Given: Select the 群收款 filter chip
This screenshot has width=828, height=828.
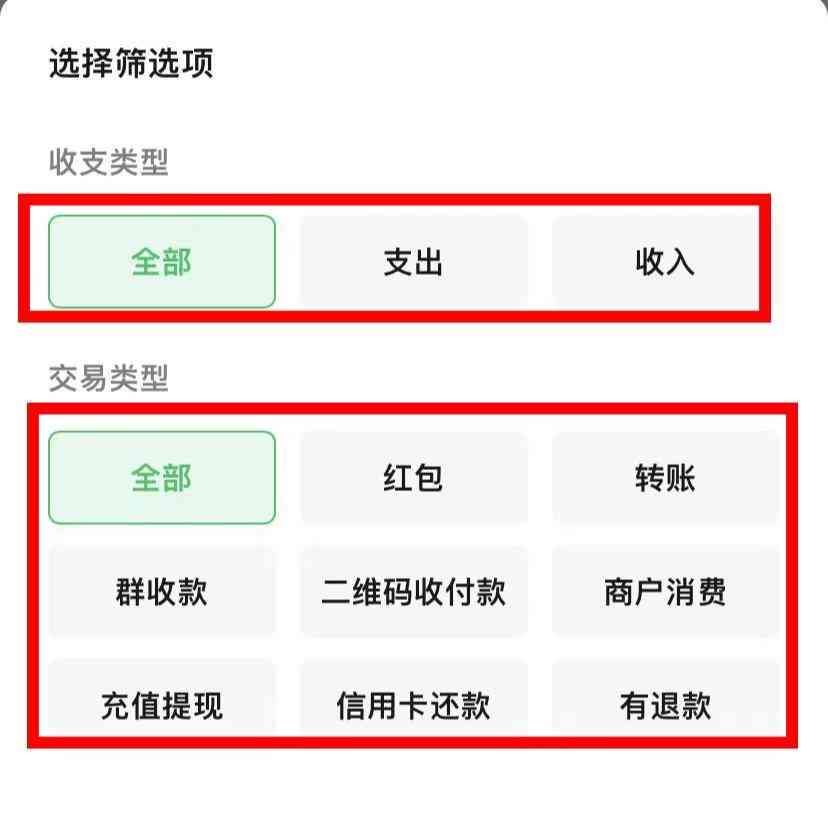Looking at the screenshot, I should coord(161,592).
